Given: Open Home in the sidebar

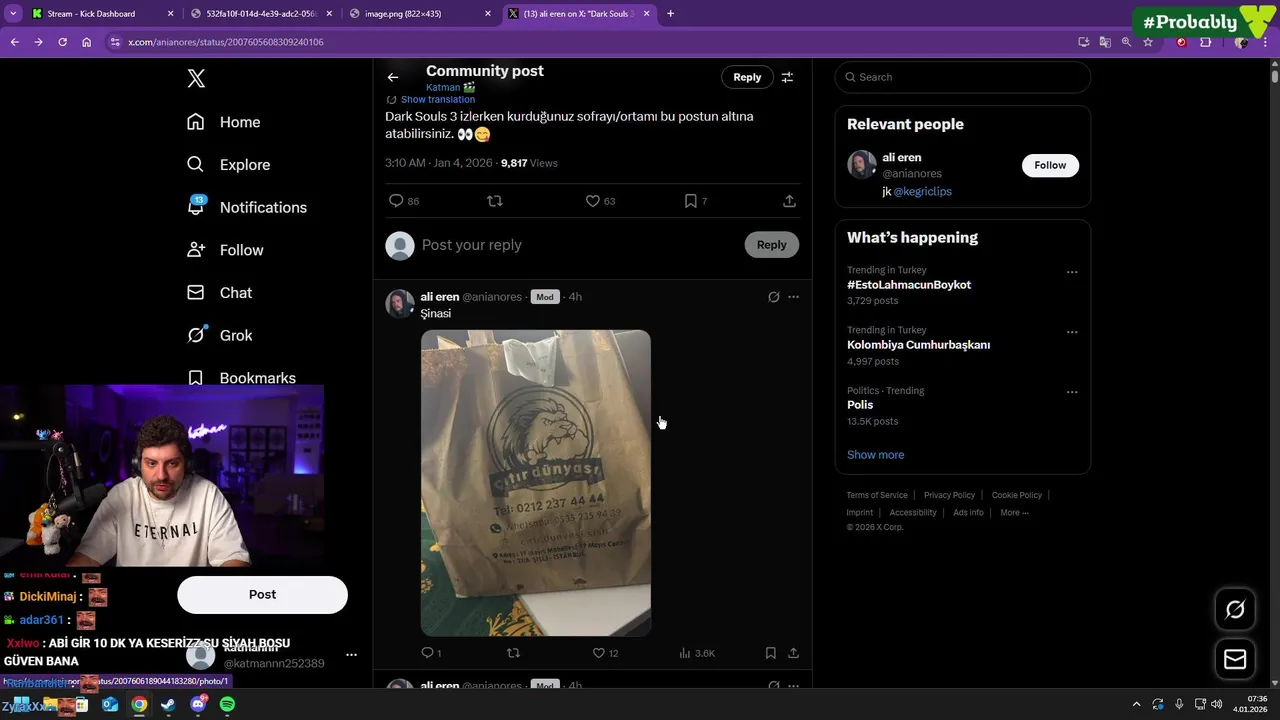Looking at the screenshot, I should coord(239,122).
